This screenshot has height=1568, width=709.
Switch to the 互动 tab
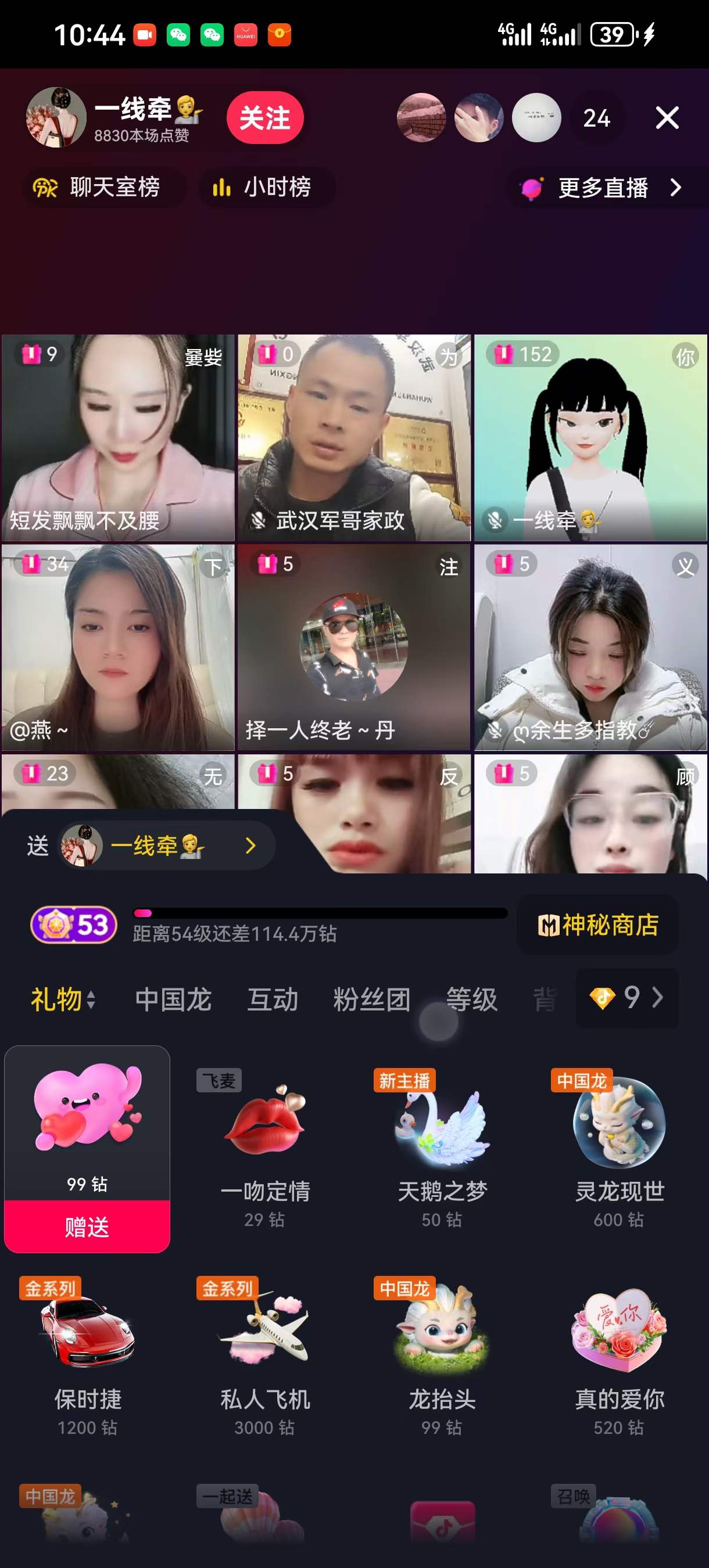click(x=273, y=999)
